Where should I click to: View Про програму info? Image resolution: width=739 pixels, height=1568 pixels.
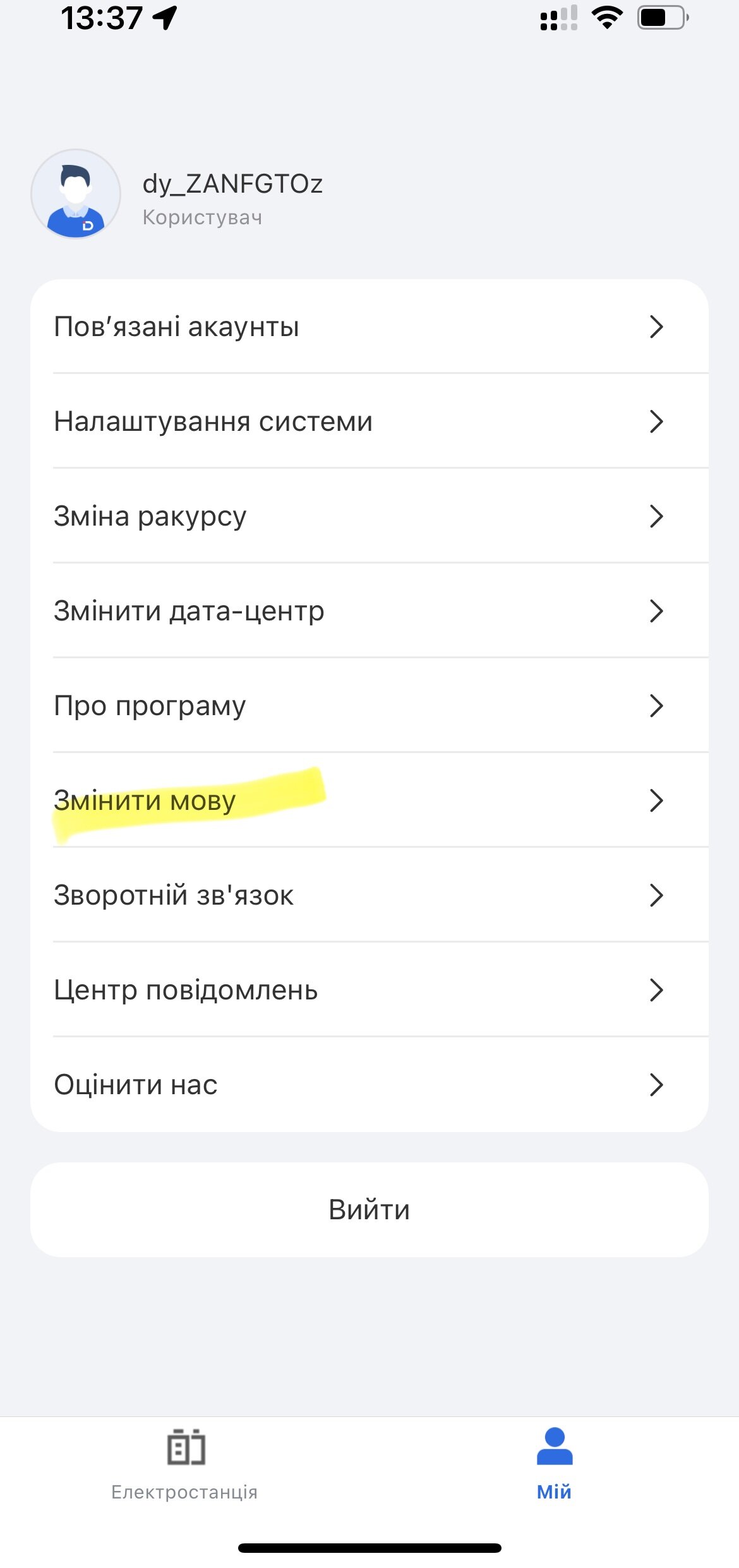369,706
